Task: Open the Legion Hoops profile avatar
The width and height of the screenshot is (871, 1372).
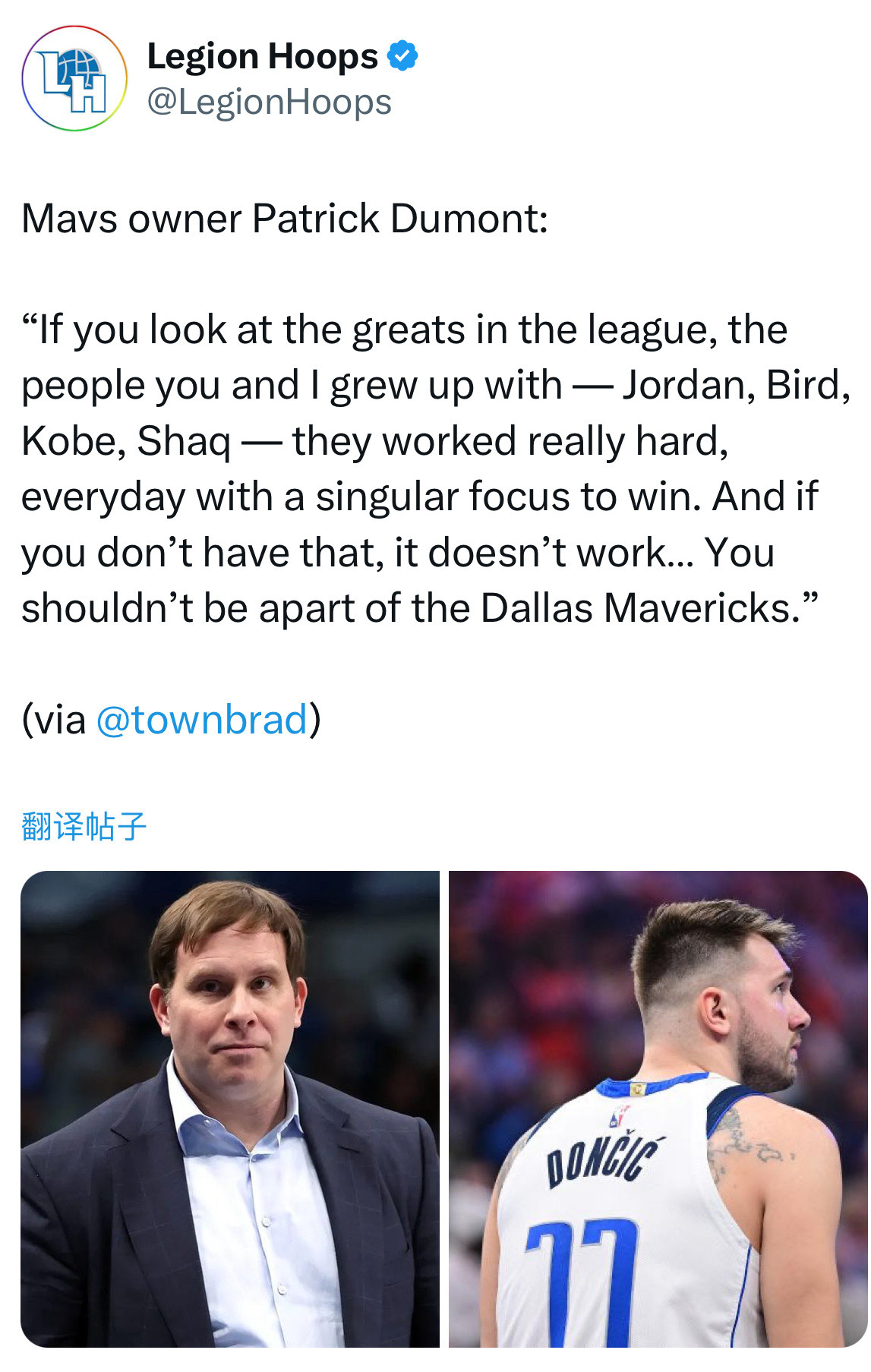Action: pyautogui.click(x=74, y=79)
